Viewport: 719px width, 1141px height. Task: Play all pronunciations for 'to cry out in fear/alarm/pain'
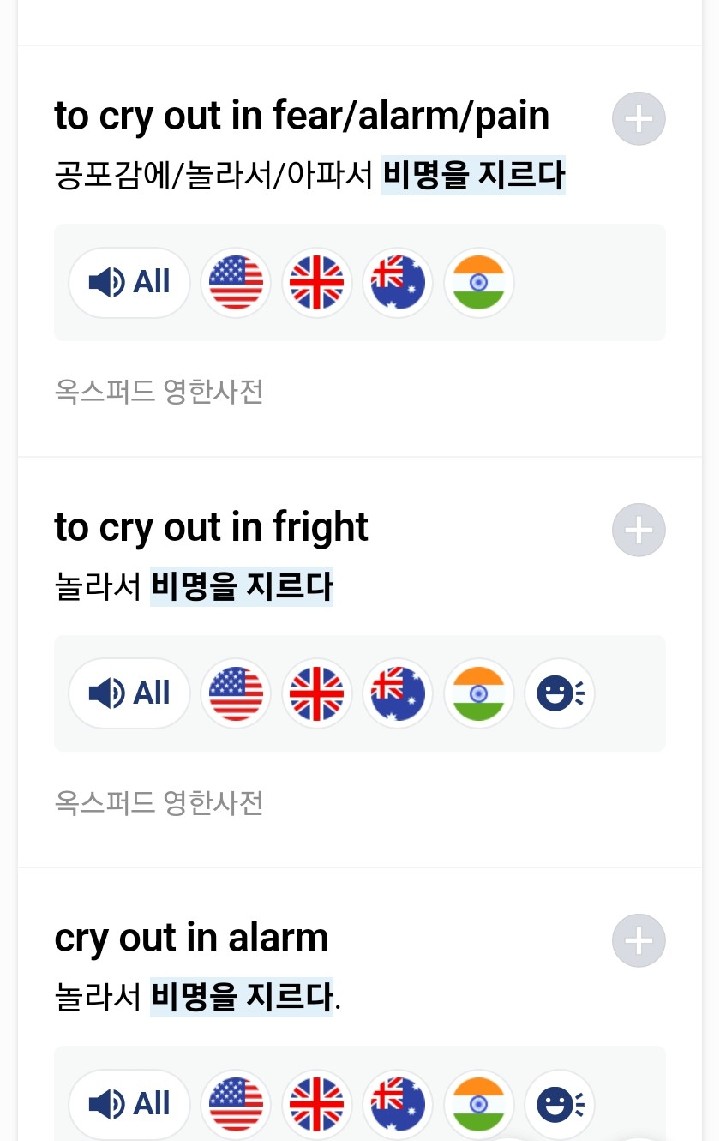point(130,282)
